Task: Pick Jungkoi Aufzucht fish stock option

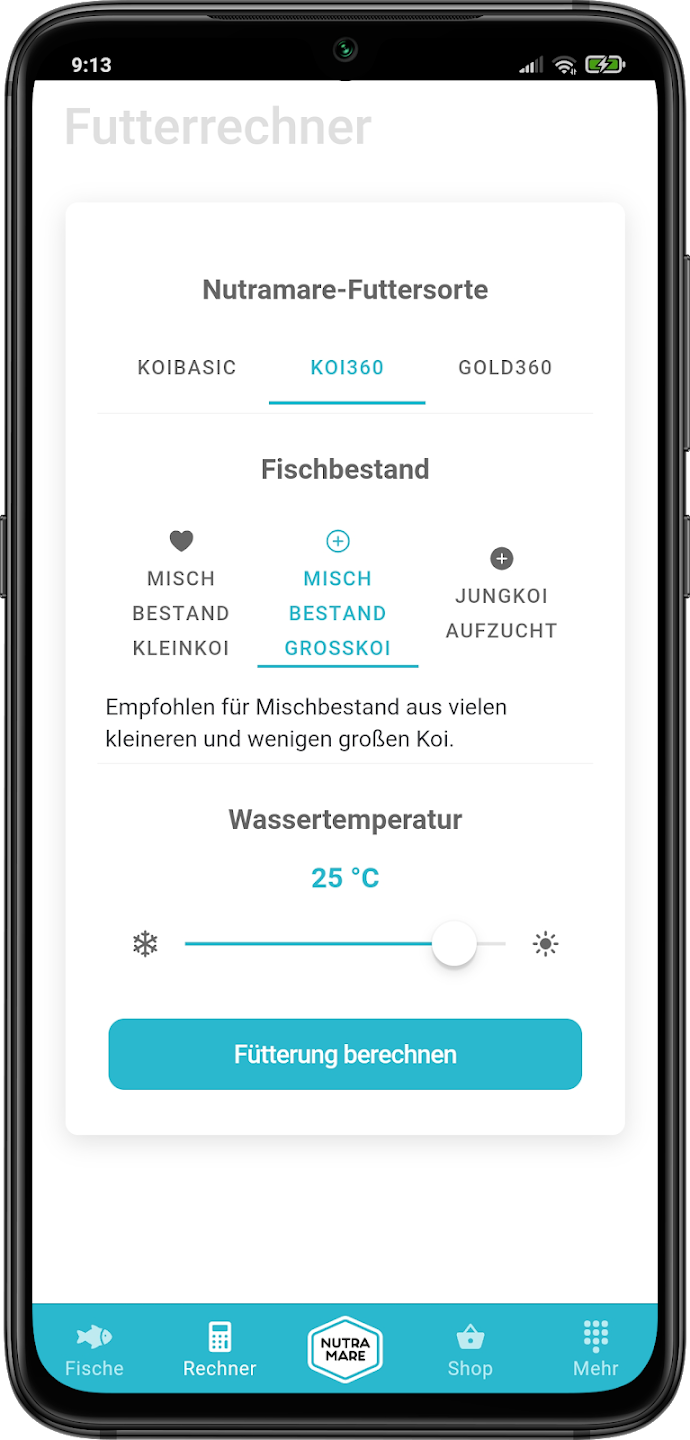Action: point(501,597)
